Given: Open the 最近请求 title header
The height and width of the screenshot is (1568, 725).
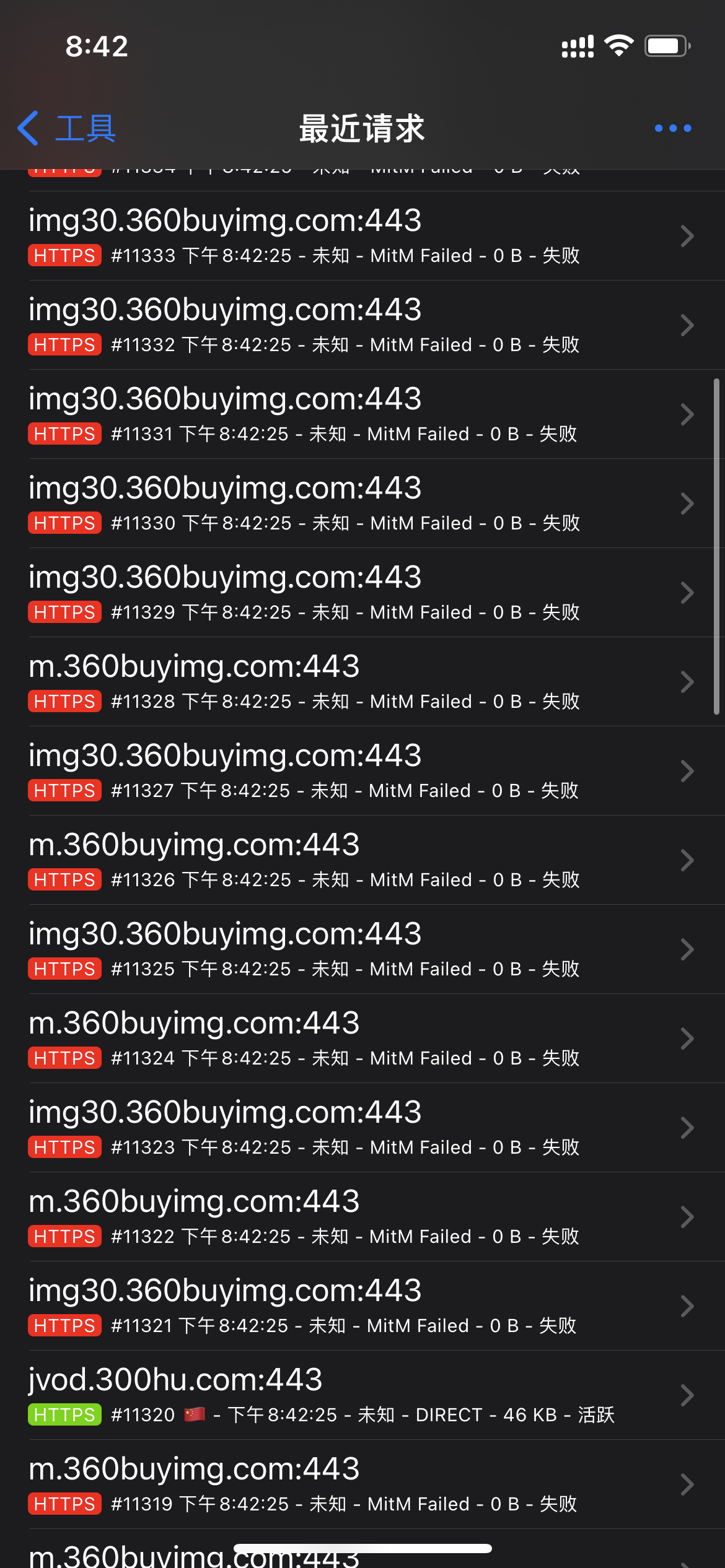Looking at the screenshot, I should coord(362,128).
